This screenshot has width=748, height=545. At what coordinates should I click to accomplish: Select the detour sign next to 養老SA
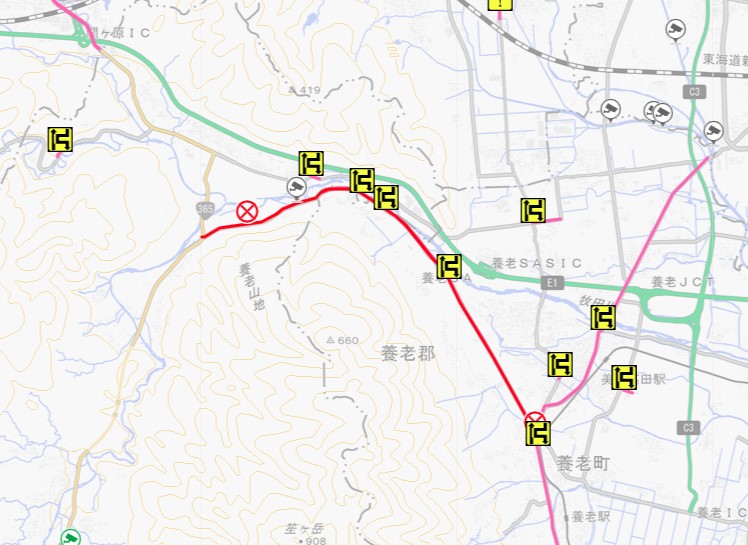[449, 267]
